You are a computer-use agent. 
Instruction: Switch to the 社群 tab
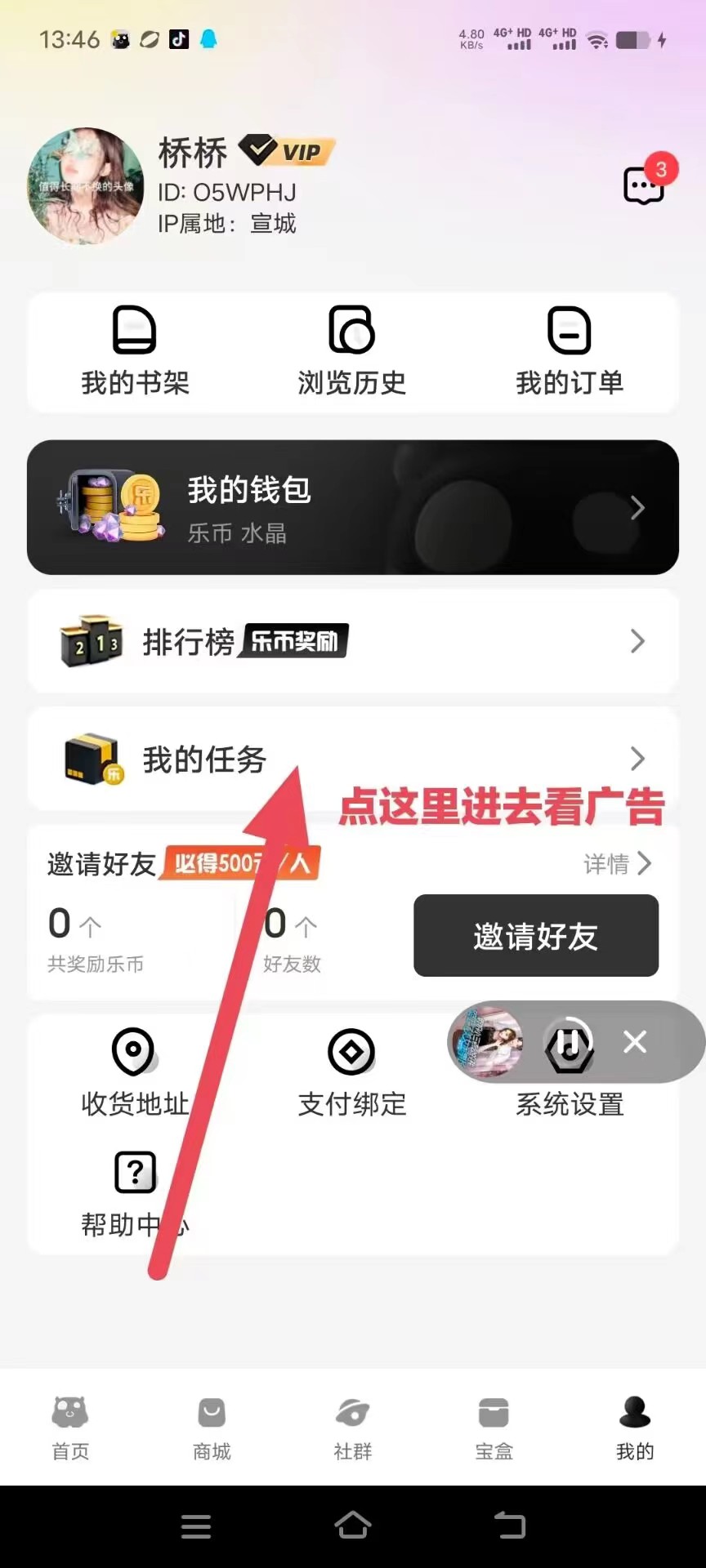click(353, 1428)
